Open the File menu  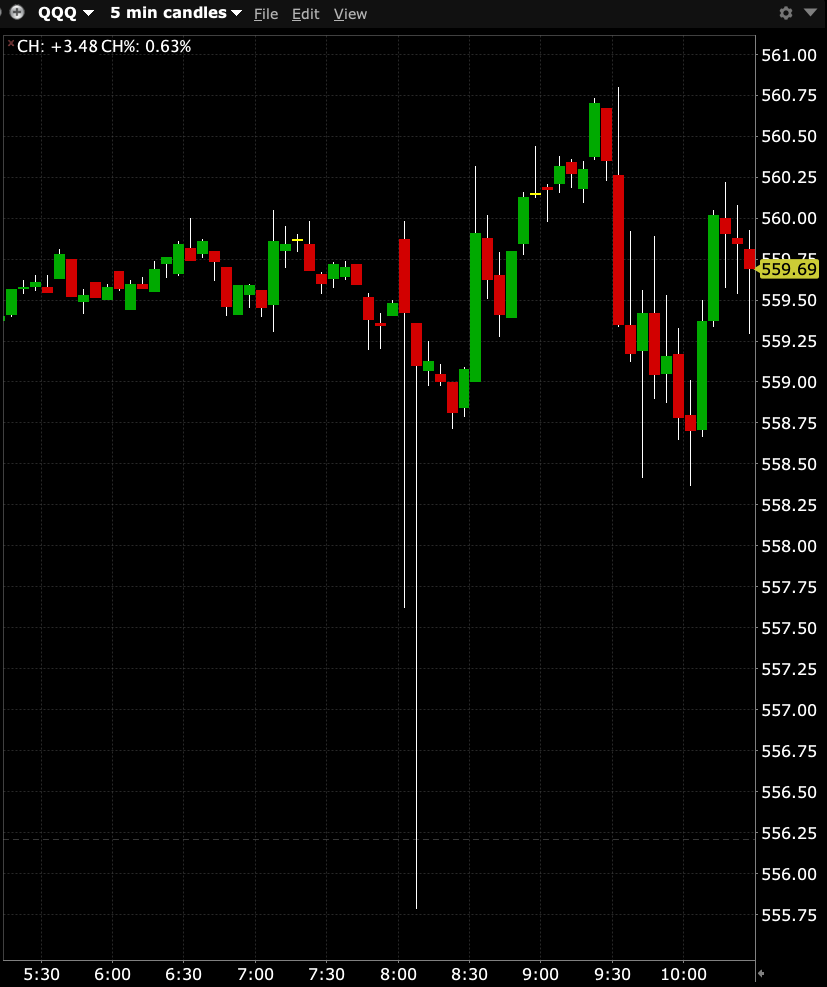266,14
